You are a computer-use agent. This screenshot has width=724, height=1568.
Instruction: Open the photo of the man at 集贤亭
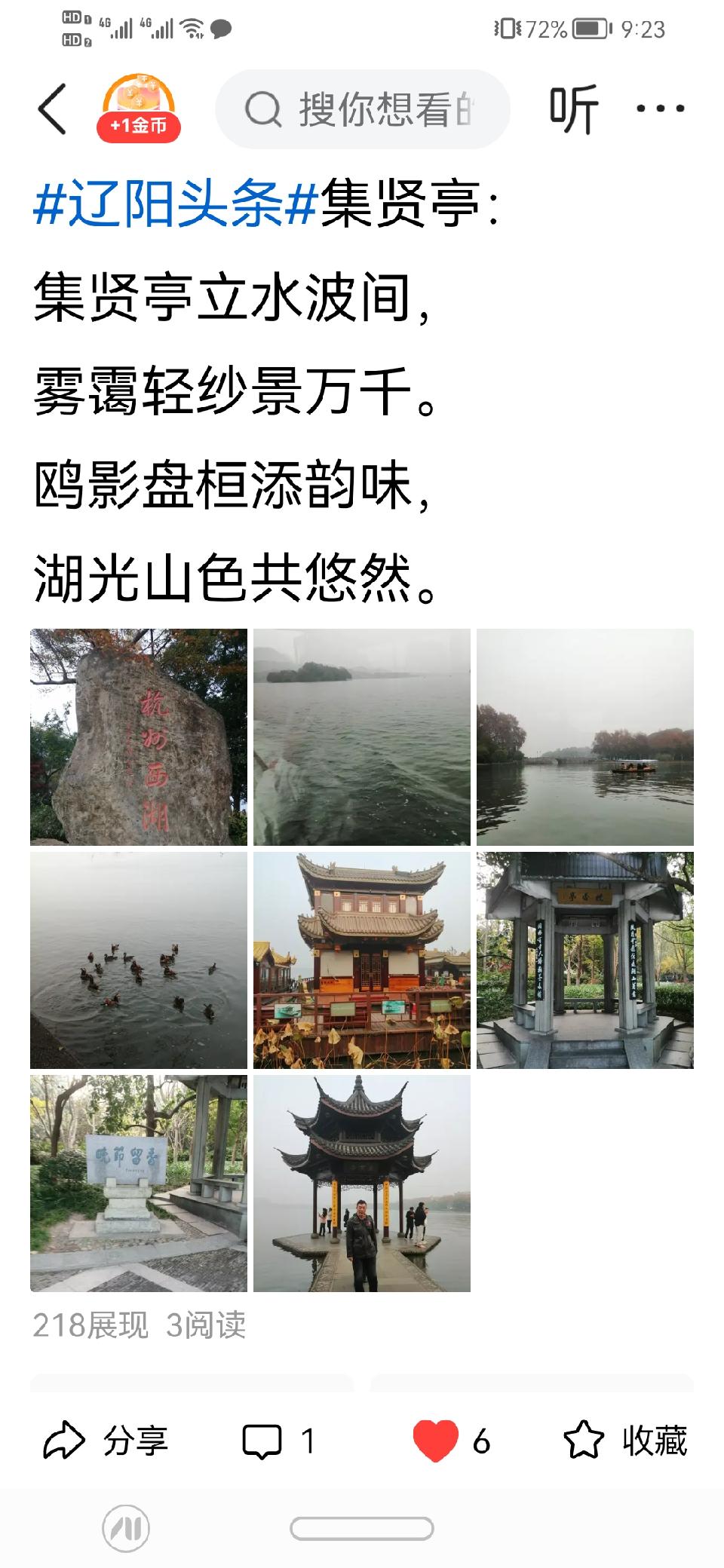pyautogui.click(x=362, y=1184)
